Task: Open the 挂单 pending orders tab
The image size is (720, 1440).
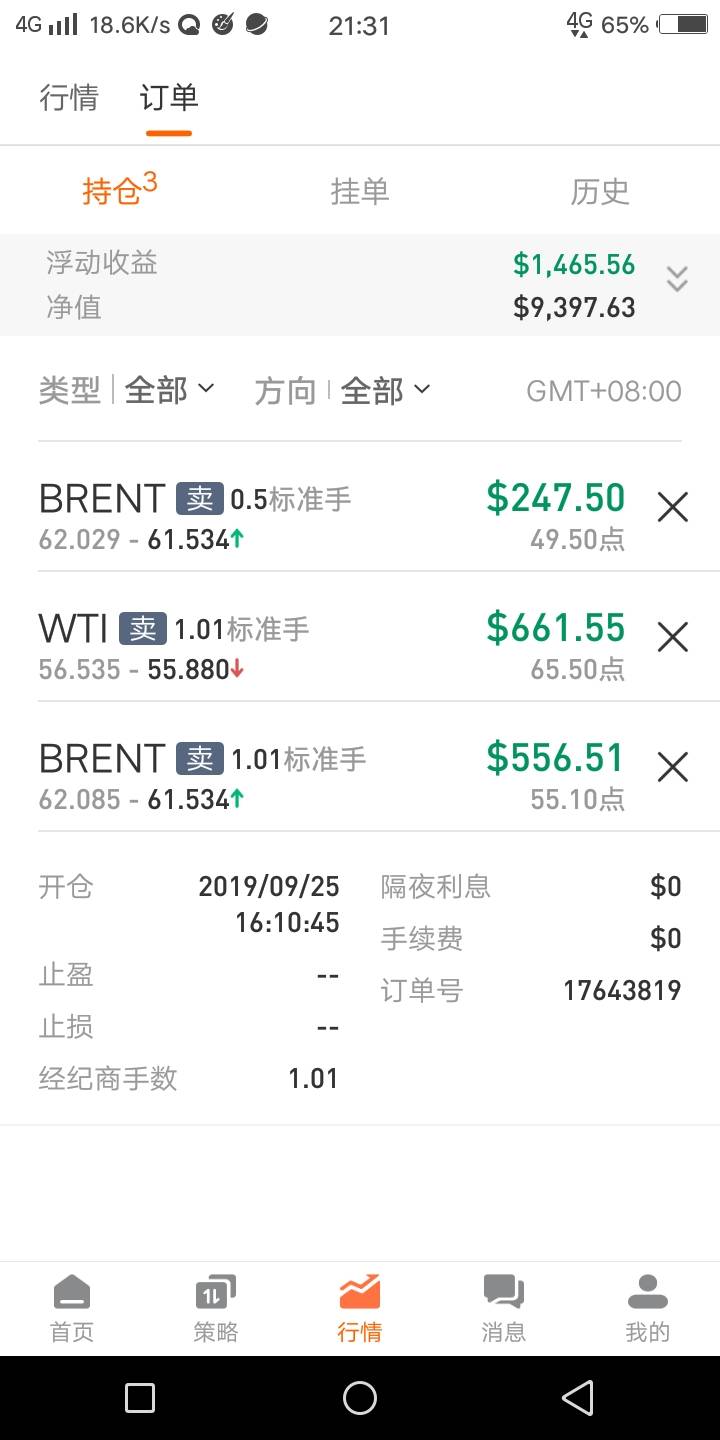Action: coord(359,191)
